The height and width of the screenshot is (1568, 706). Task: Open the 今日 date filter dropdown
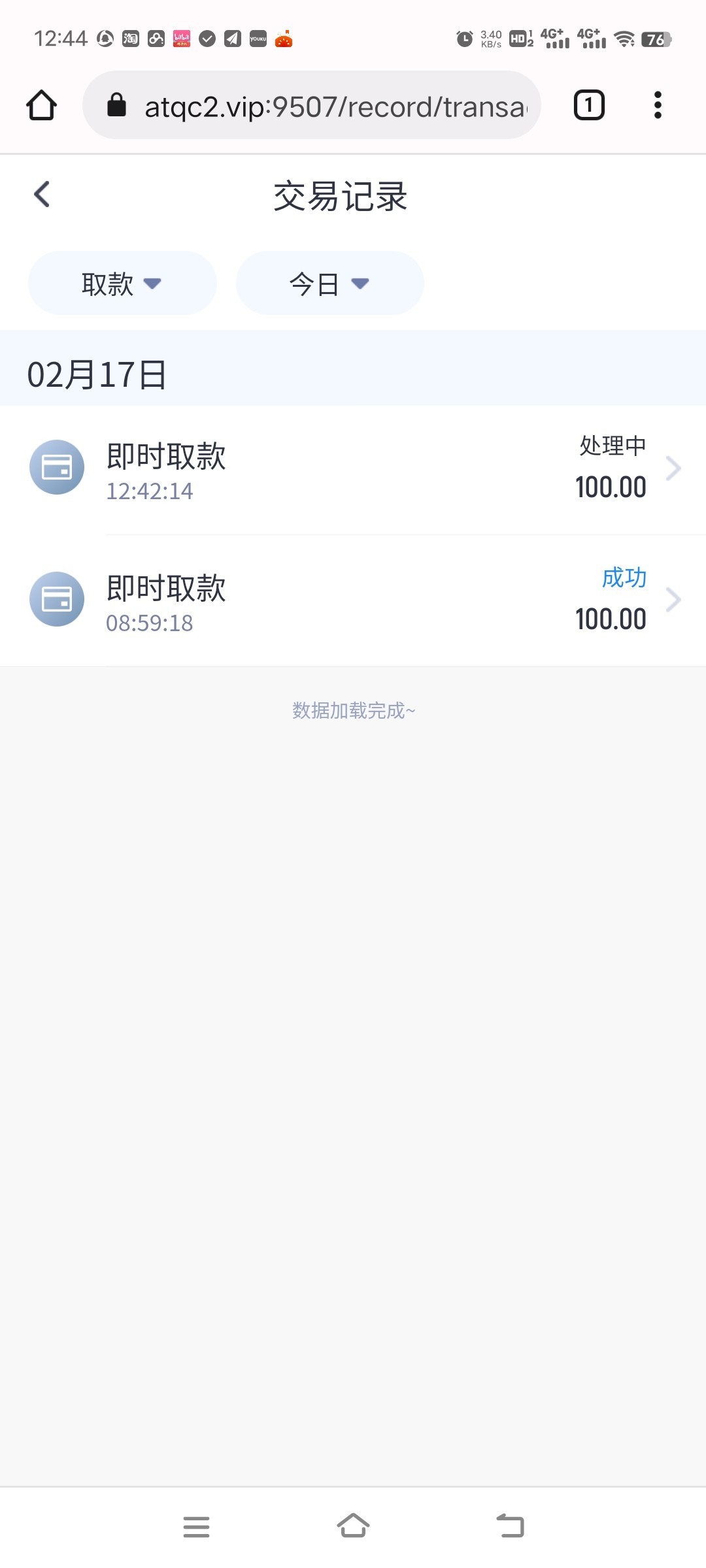pos(329,282)
